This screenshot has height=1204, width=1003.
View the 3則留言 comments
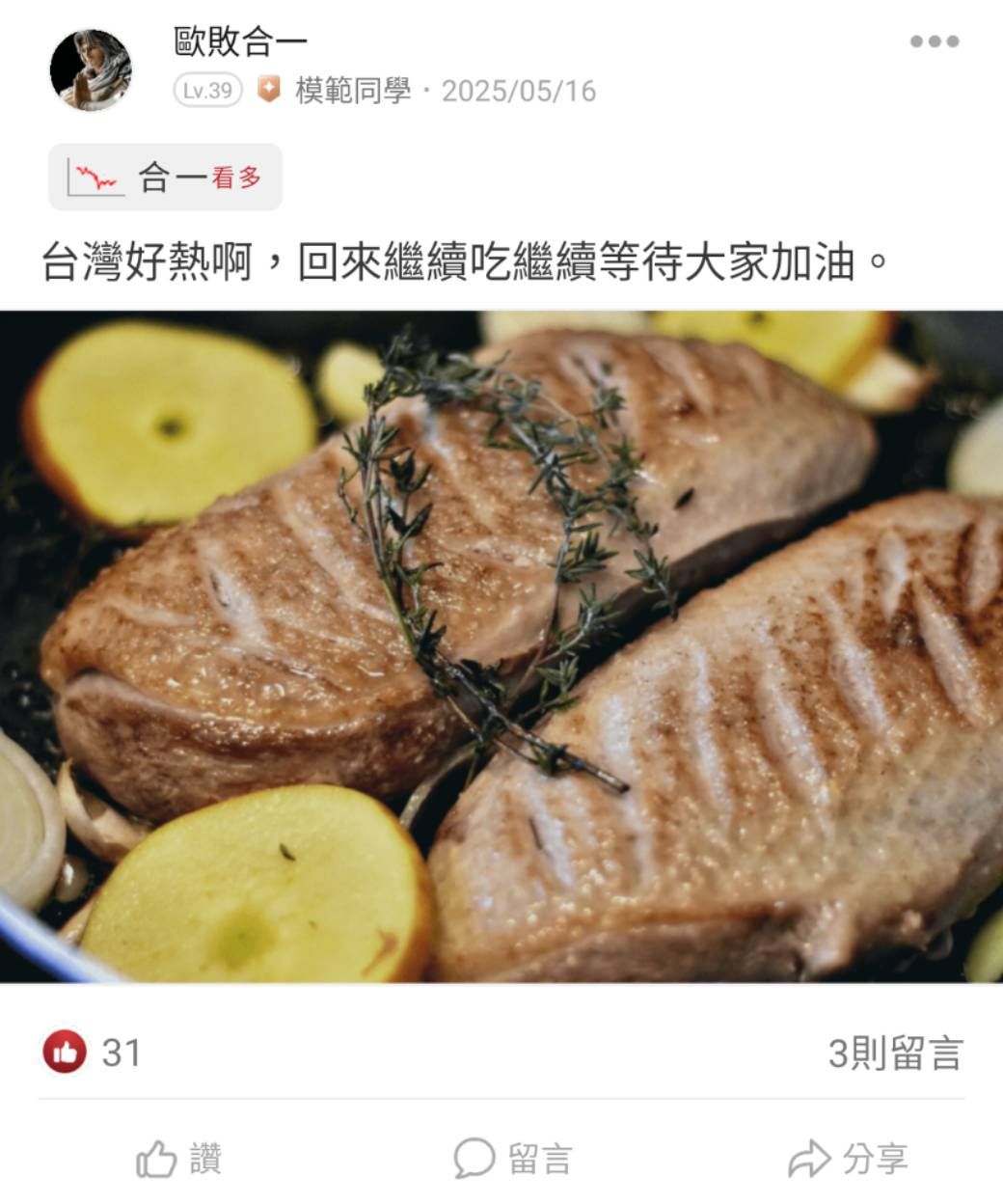(x=894, y=1053)
